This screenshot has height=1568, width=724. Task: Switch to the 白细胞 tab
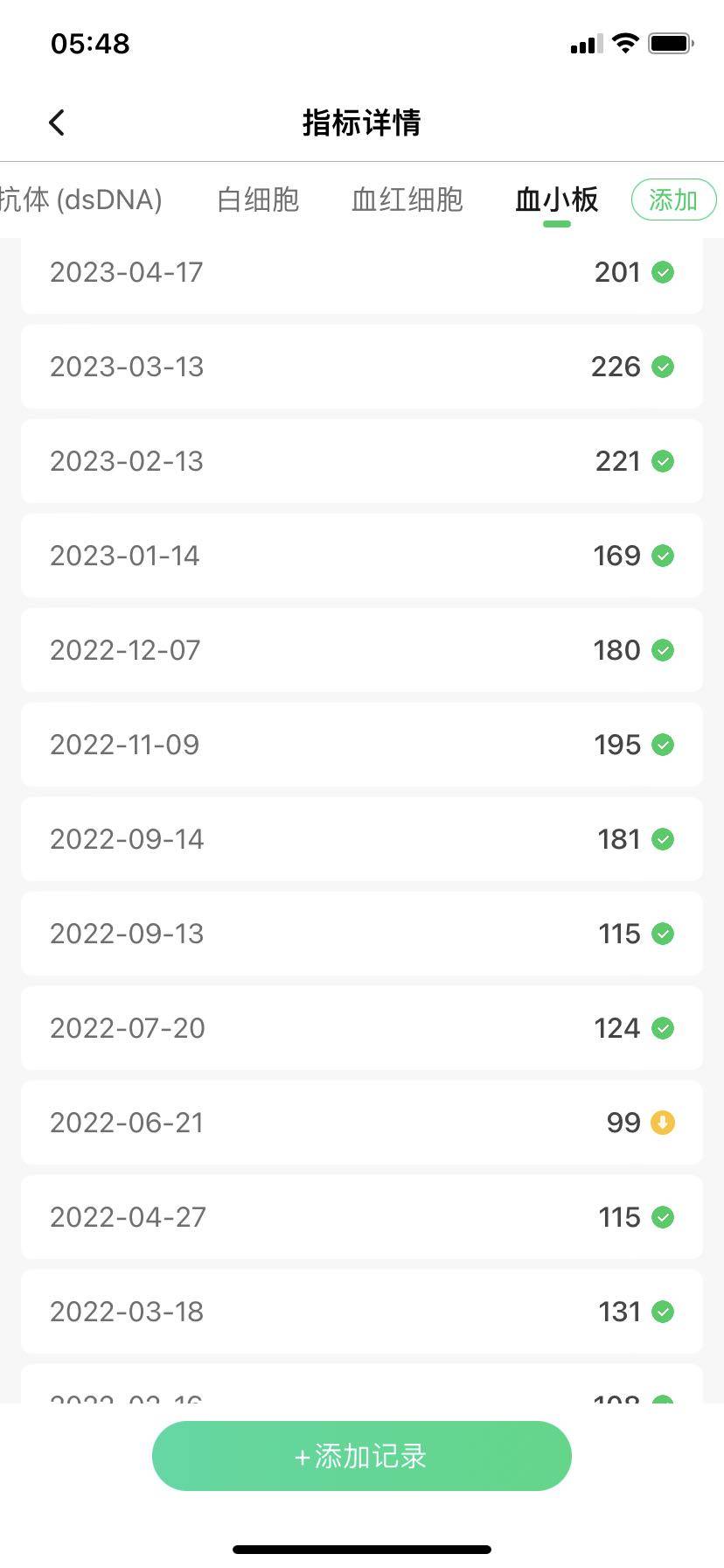click(258, 200)
